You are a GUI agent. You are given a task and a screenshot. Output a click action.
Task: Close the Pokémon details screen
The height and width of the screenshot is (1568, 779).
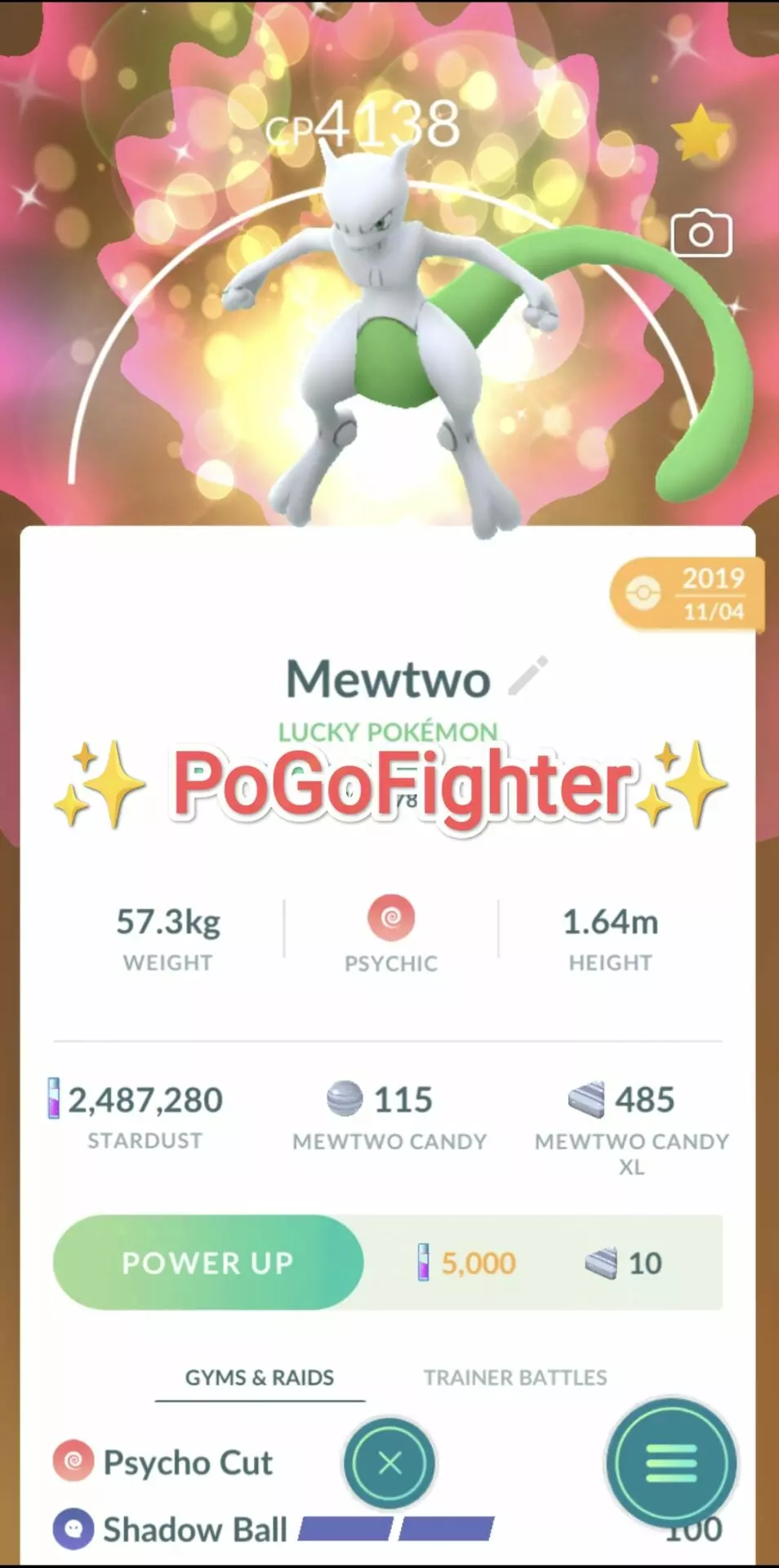pyautogui.click(x=389, y=1463)
